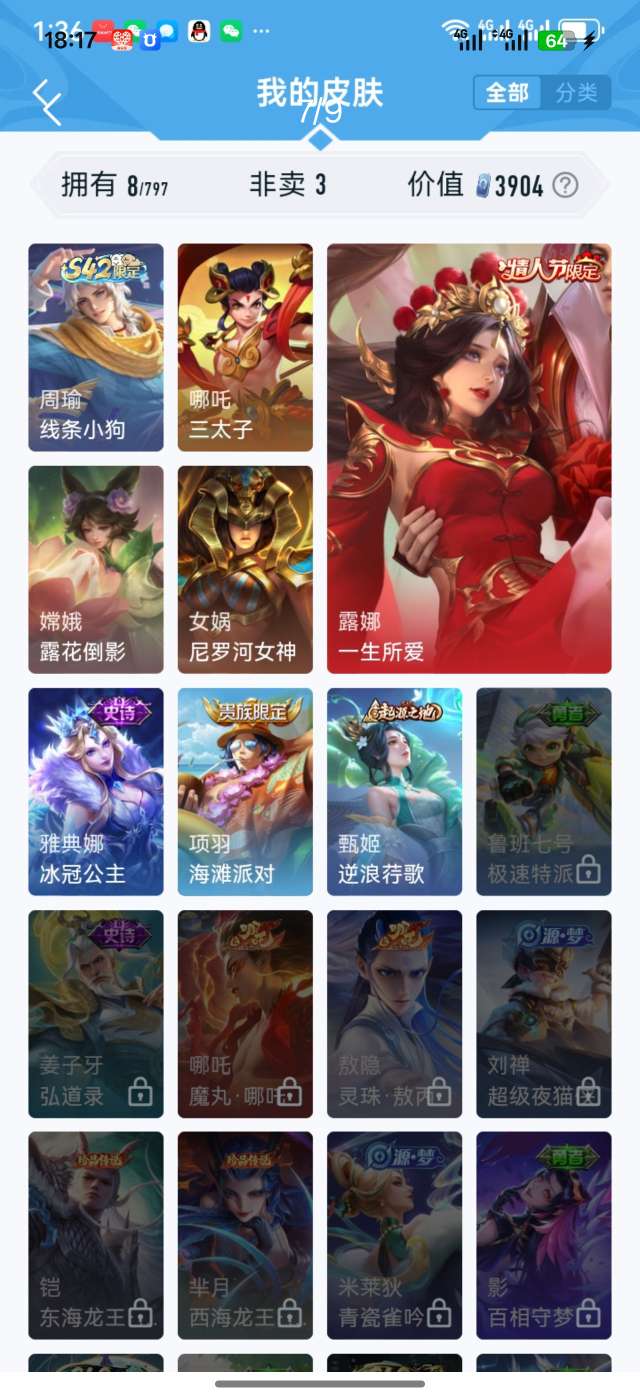Open the locked 哪吒 魔丸 skin card

pos(245,1014)
